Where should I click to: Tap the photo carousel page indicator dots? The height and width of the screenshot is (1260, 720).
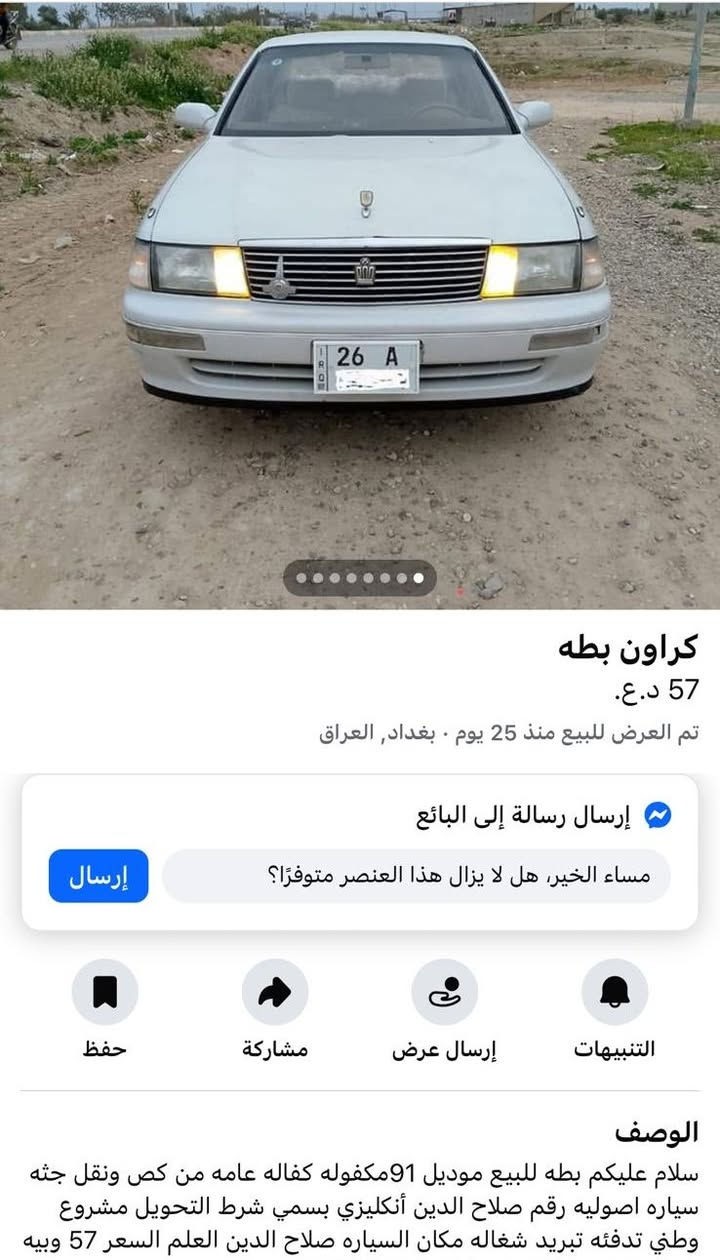(x=360, y=578)
